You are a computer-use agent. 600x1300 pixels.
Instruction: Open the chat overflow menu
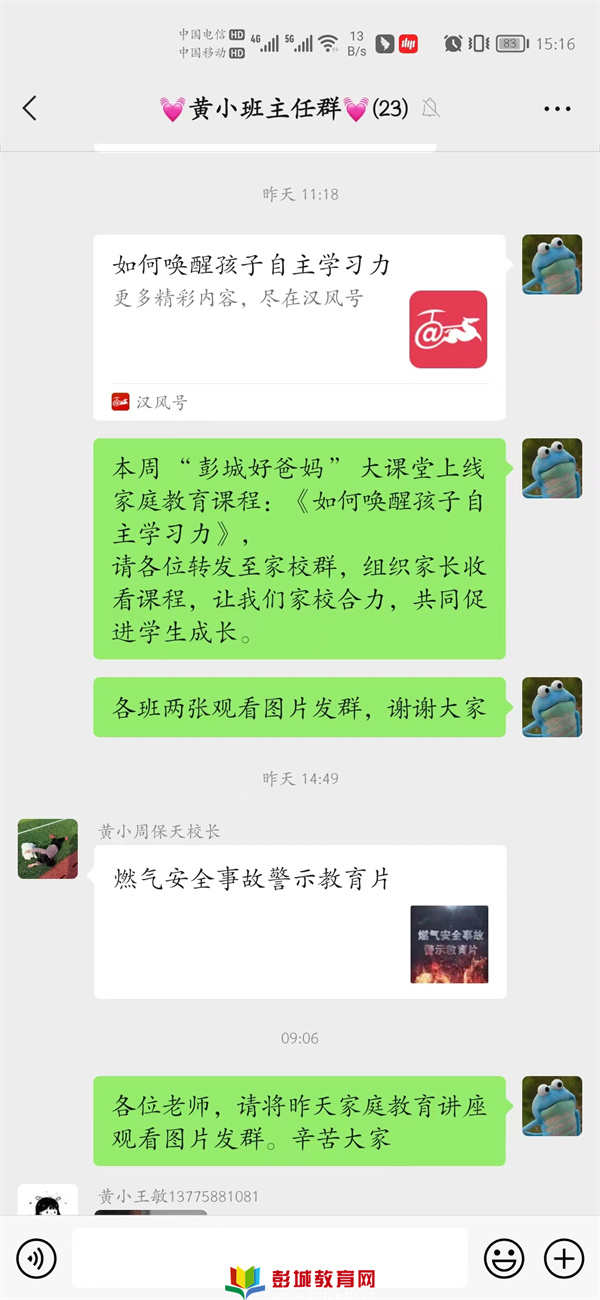(x=556, y=109)
